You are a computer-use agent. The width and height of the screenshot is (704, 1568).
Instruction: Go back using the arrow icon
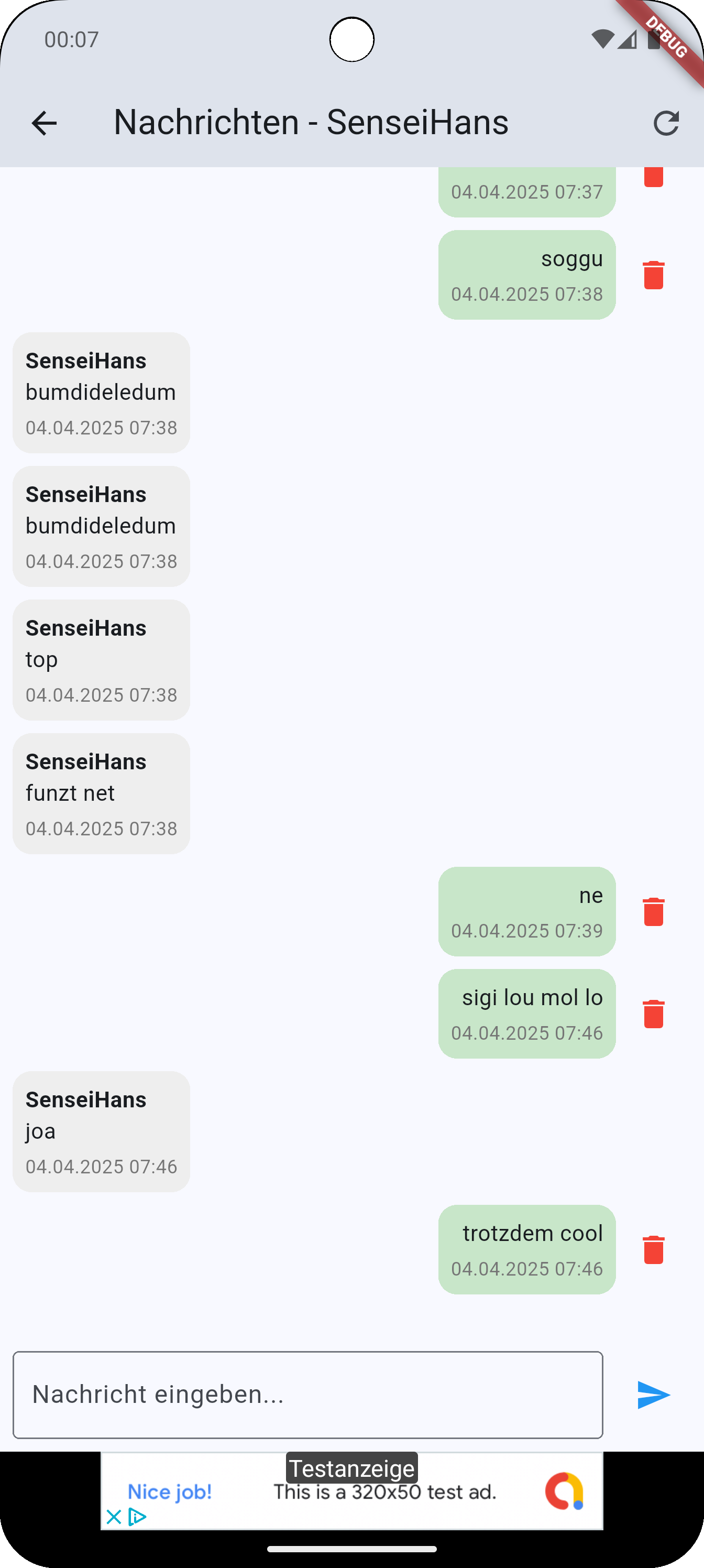pos(44,123)
